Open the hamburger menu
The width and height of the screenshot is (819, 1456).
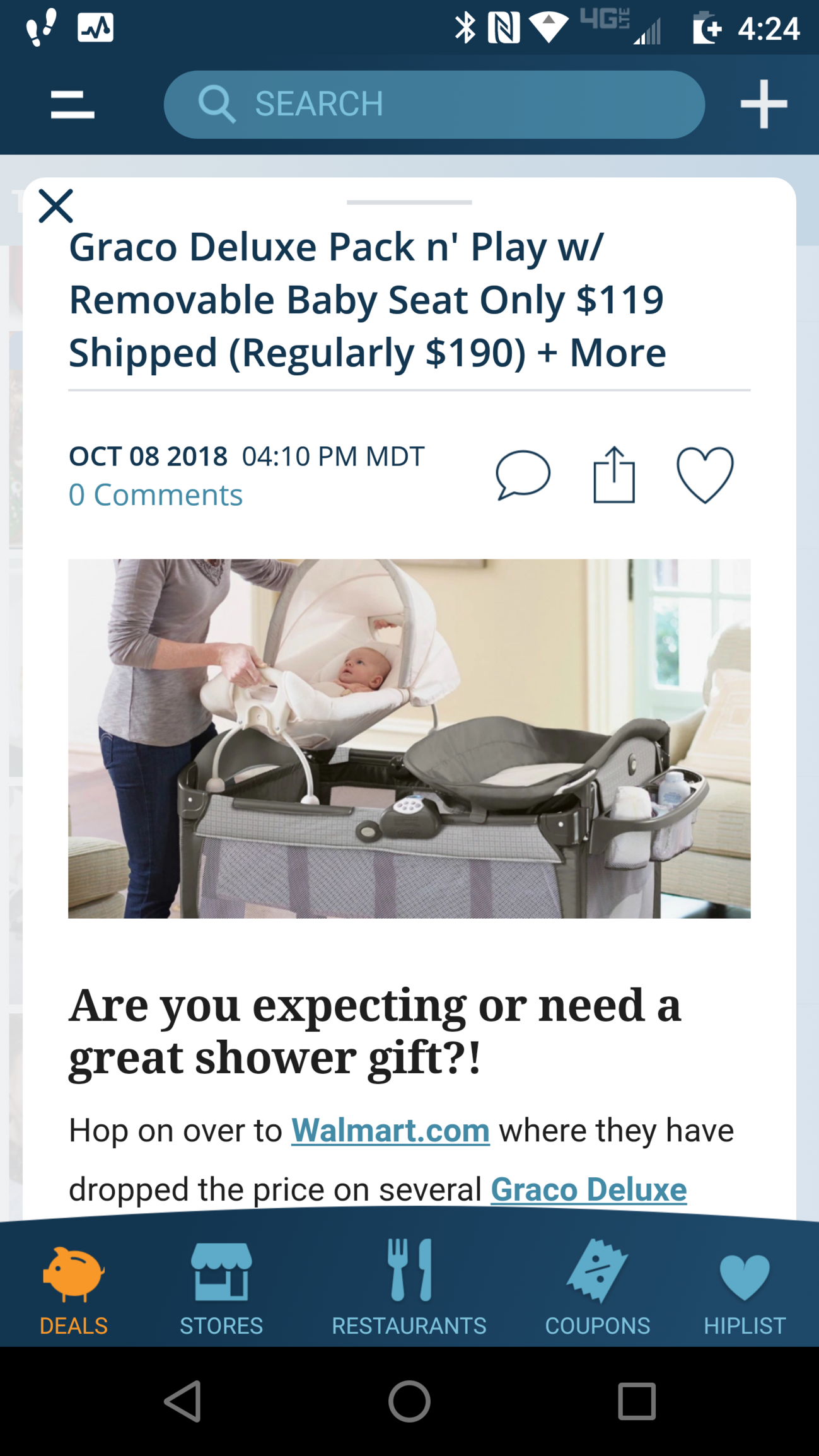click(73, 104)
